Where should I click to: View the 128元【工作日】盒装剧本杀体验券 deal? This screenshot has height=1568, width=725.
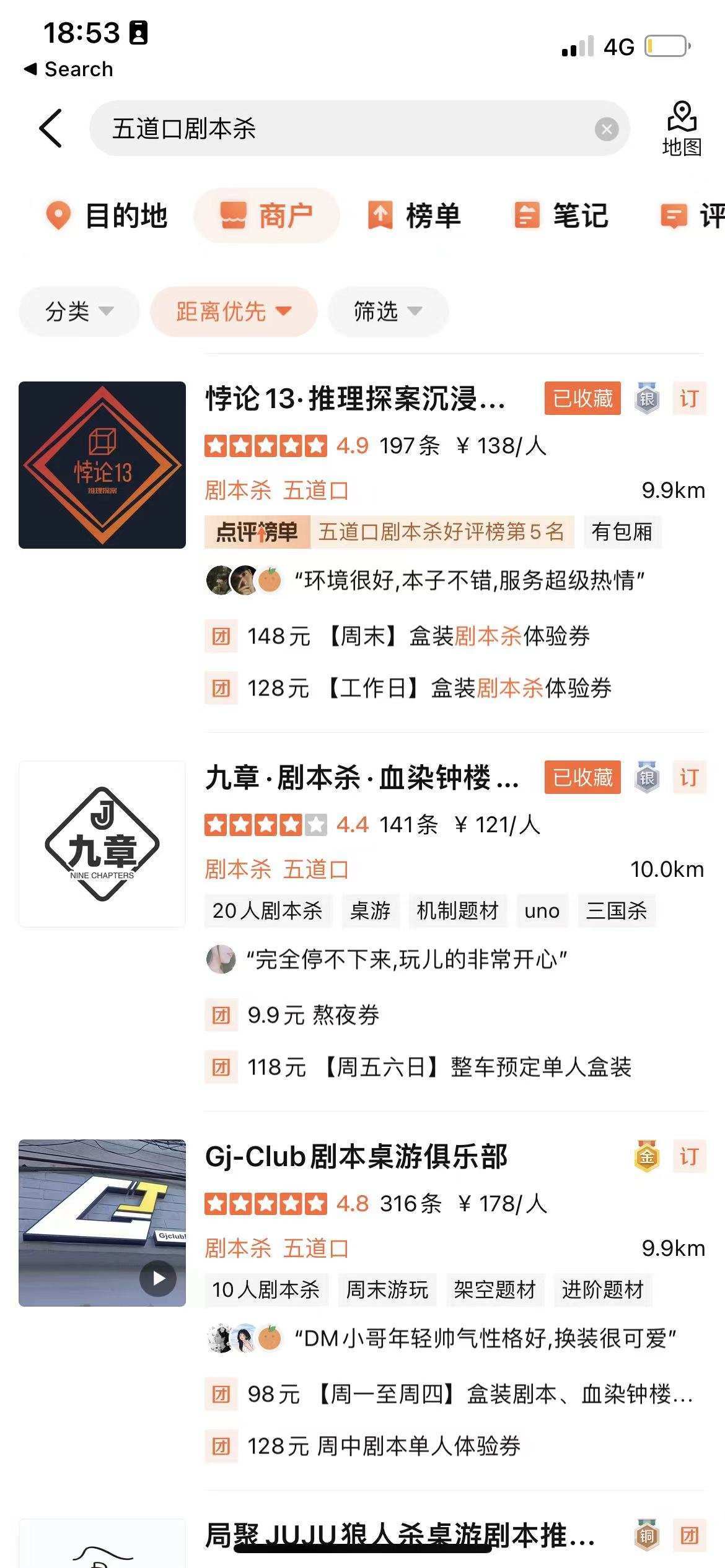click(429, 688)
